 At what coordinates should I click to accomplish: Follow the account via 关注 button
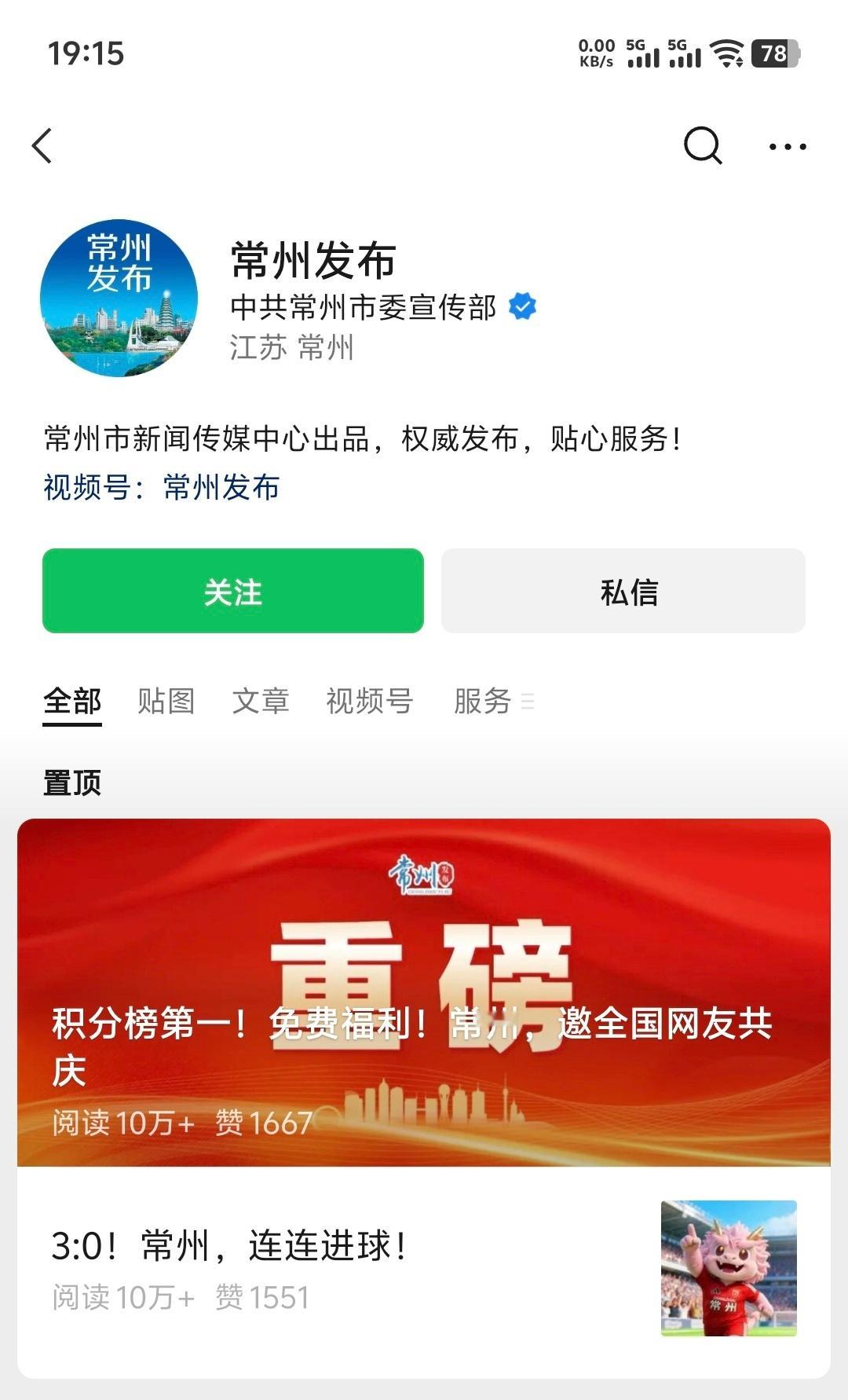pos(232,592)
